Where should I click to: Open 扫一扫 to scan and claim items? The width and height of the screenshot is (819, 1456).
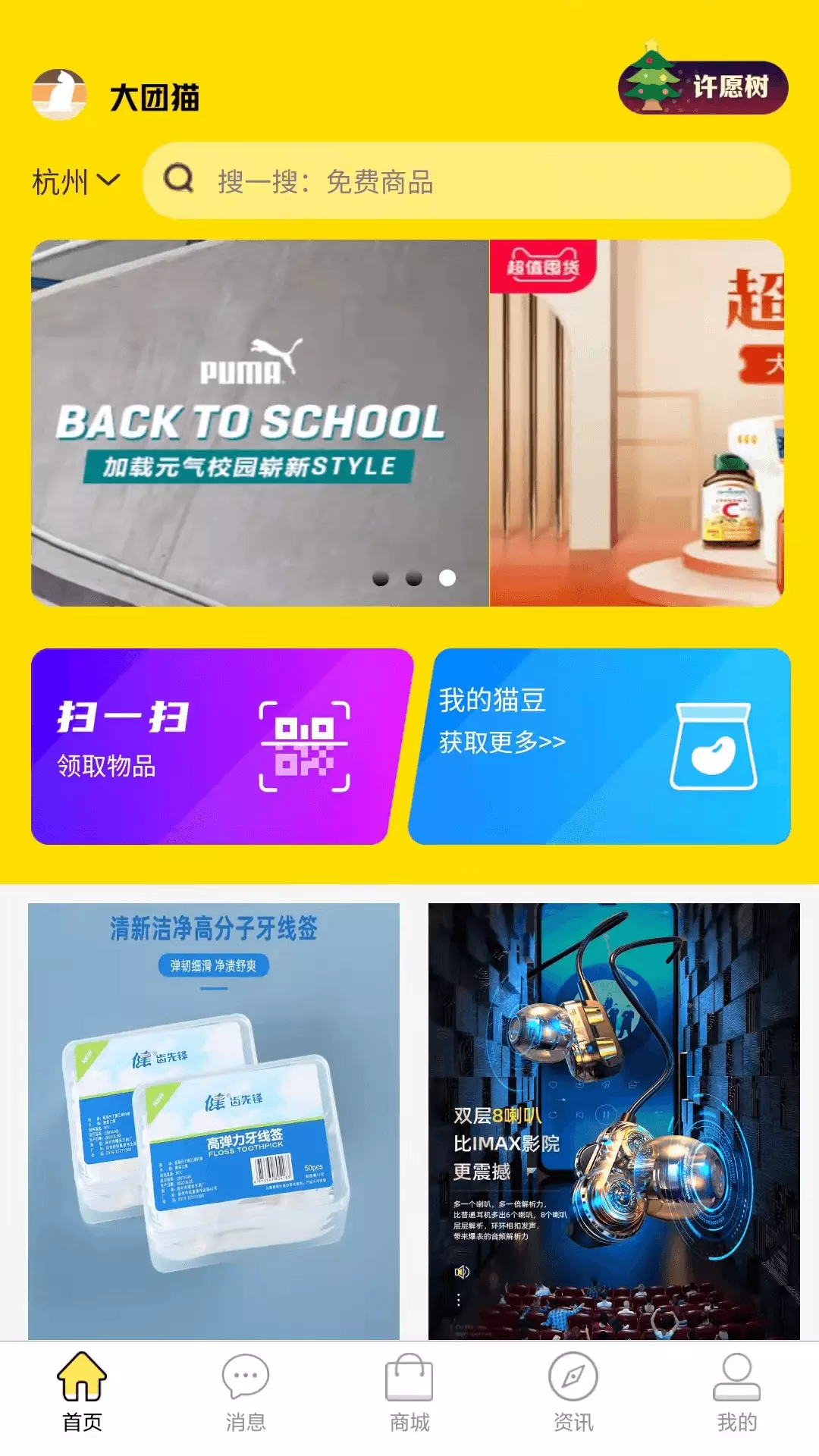[221, 746]
